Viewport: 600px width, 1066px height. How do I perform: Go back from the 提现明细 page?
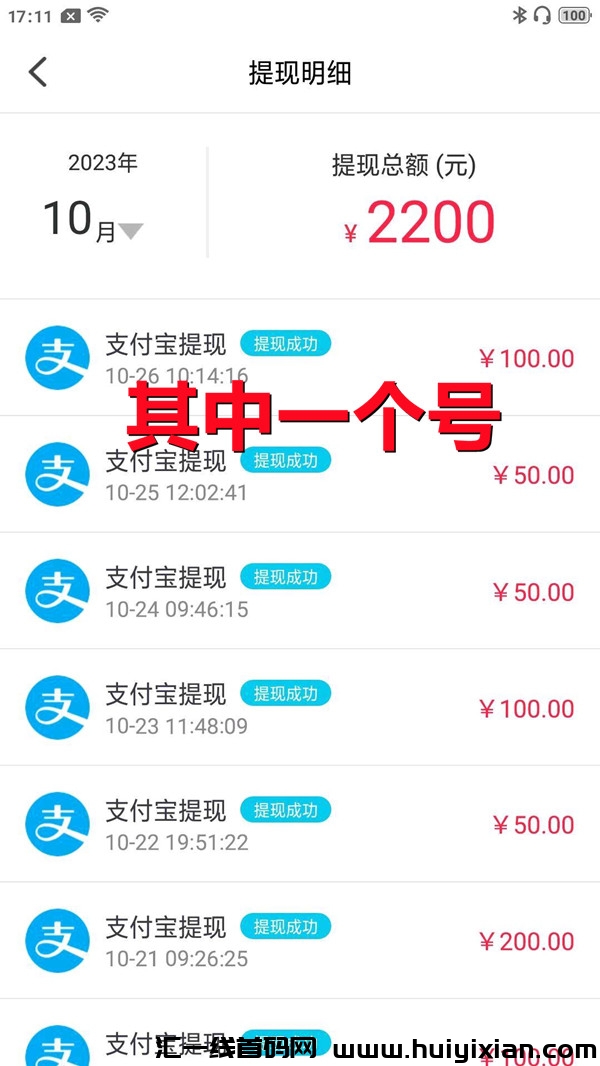tap(38, 72)
